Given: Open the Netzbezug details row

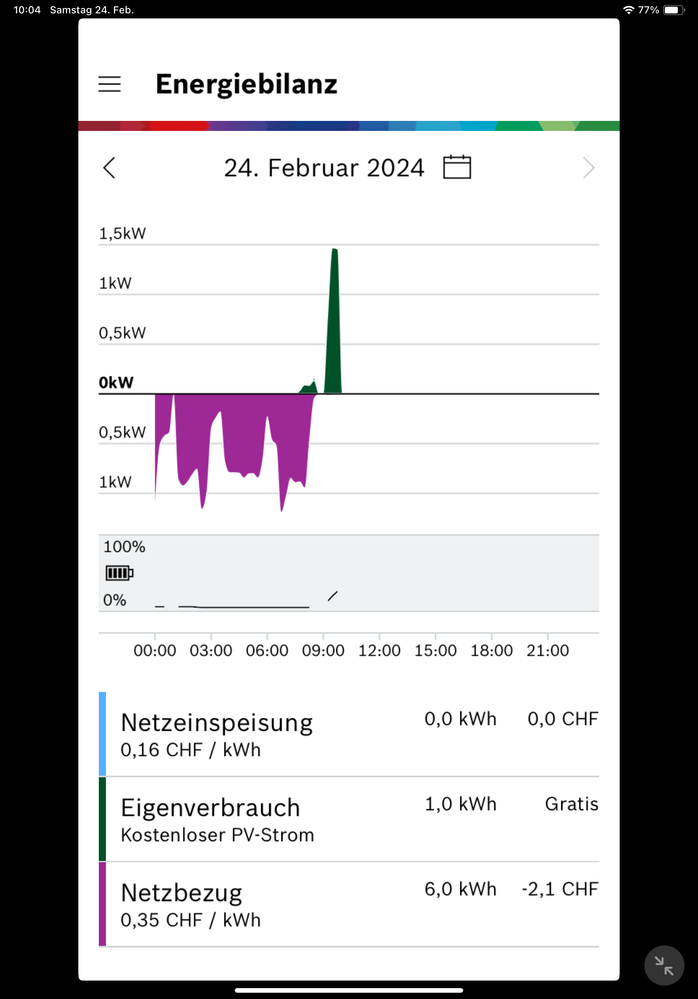Looking at the screenshot, I should click(x=349, y=904).
